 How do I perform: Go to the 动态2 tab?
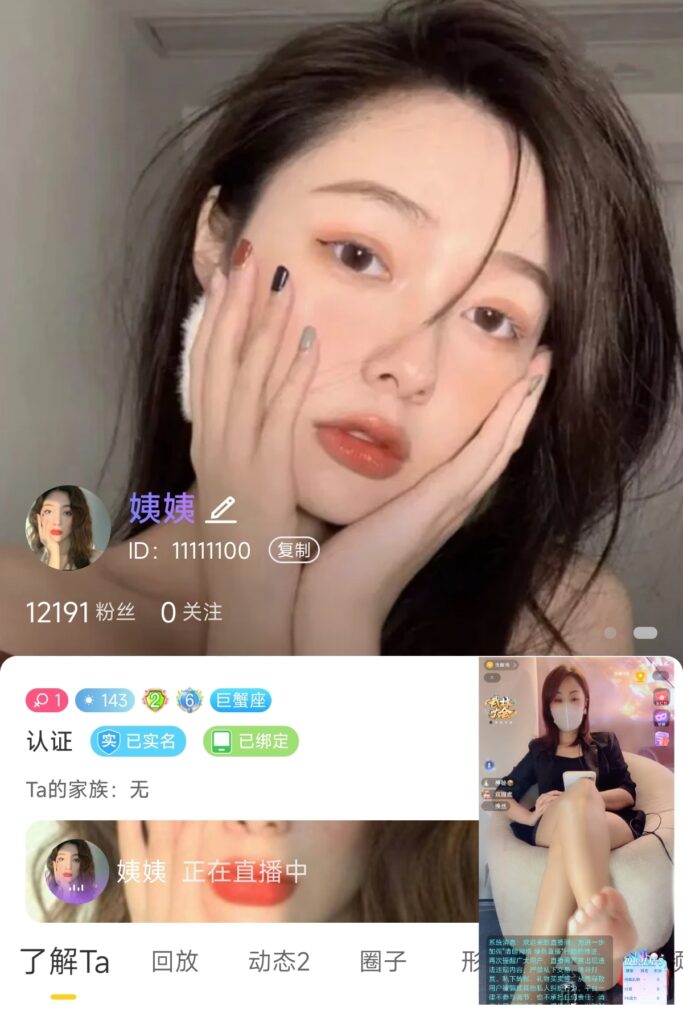pos(279,962)
